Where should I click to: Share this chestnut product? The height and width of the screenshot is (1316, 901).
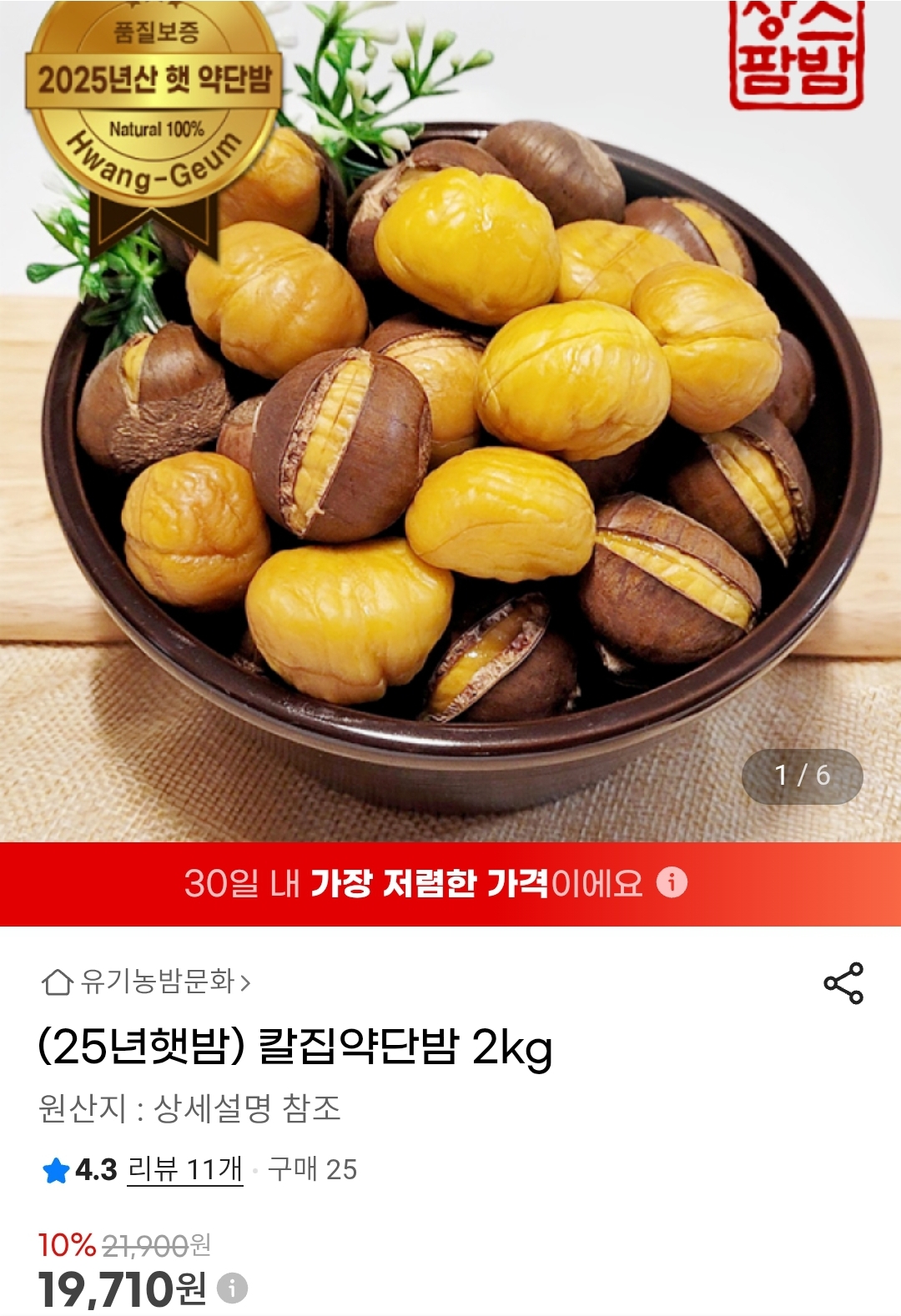click(843, 983)
